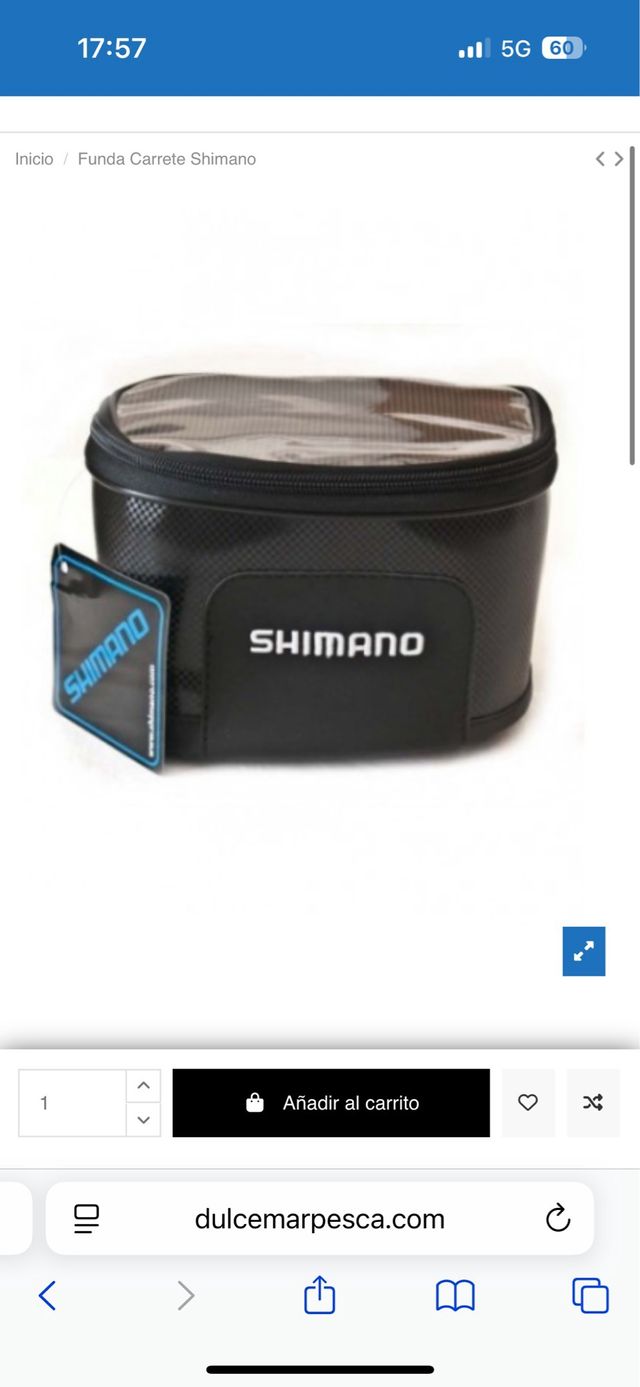Tap the quantity input field
Screen dimensions: 640x1387
tap(72, 1103)
